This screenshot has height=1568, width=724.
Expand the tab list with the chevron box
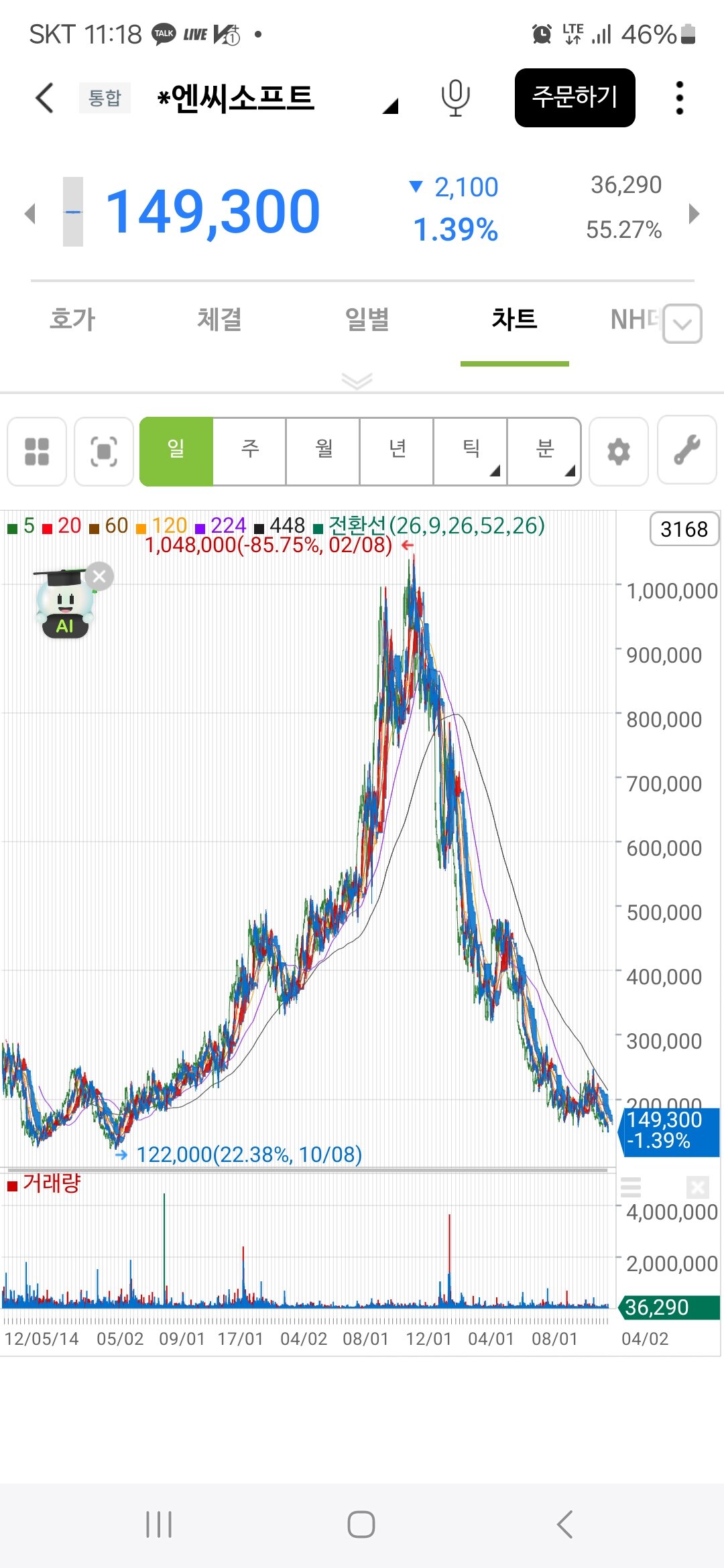682,324
